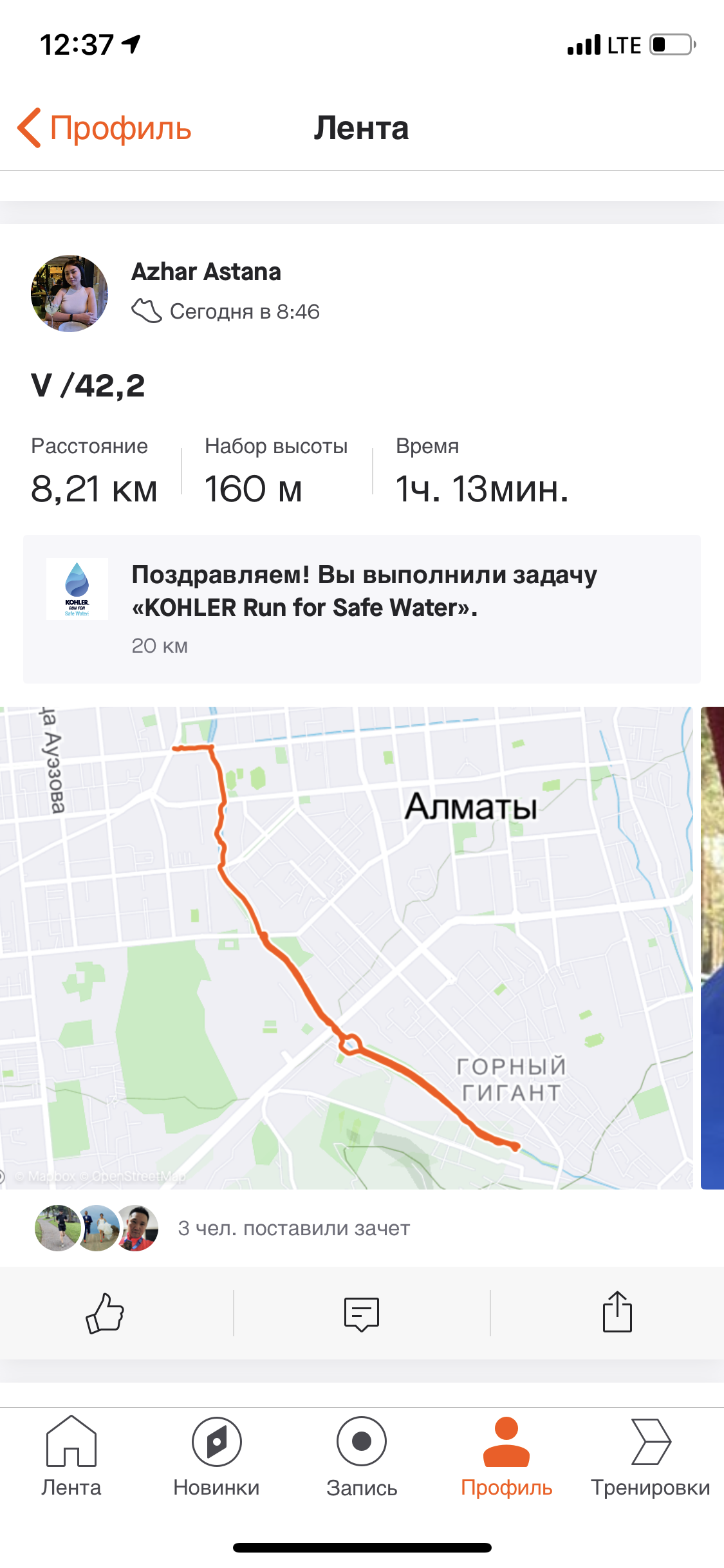Viewport: 724px width, 1568px height.
Task: View KOHLER Run for Safe Water challenge
Action: tap(362, 608)
